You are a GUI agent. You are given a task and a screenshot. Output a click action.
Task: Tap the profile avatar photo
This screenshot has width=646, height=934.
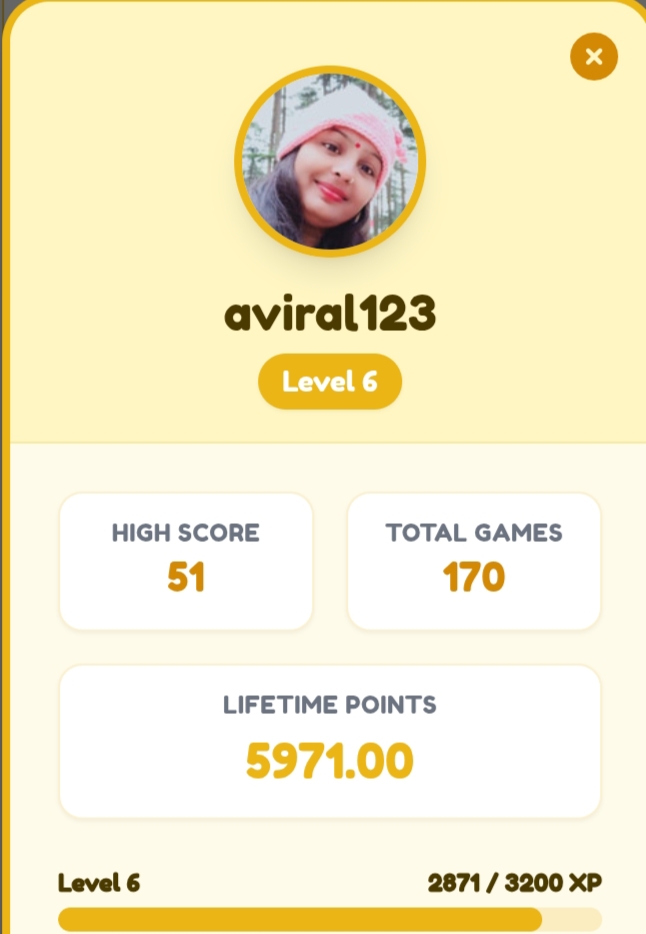330,161
